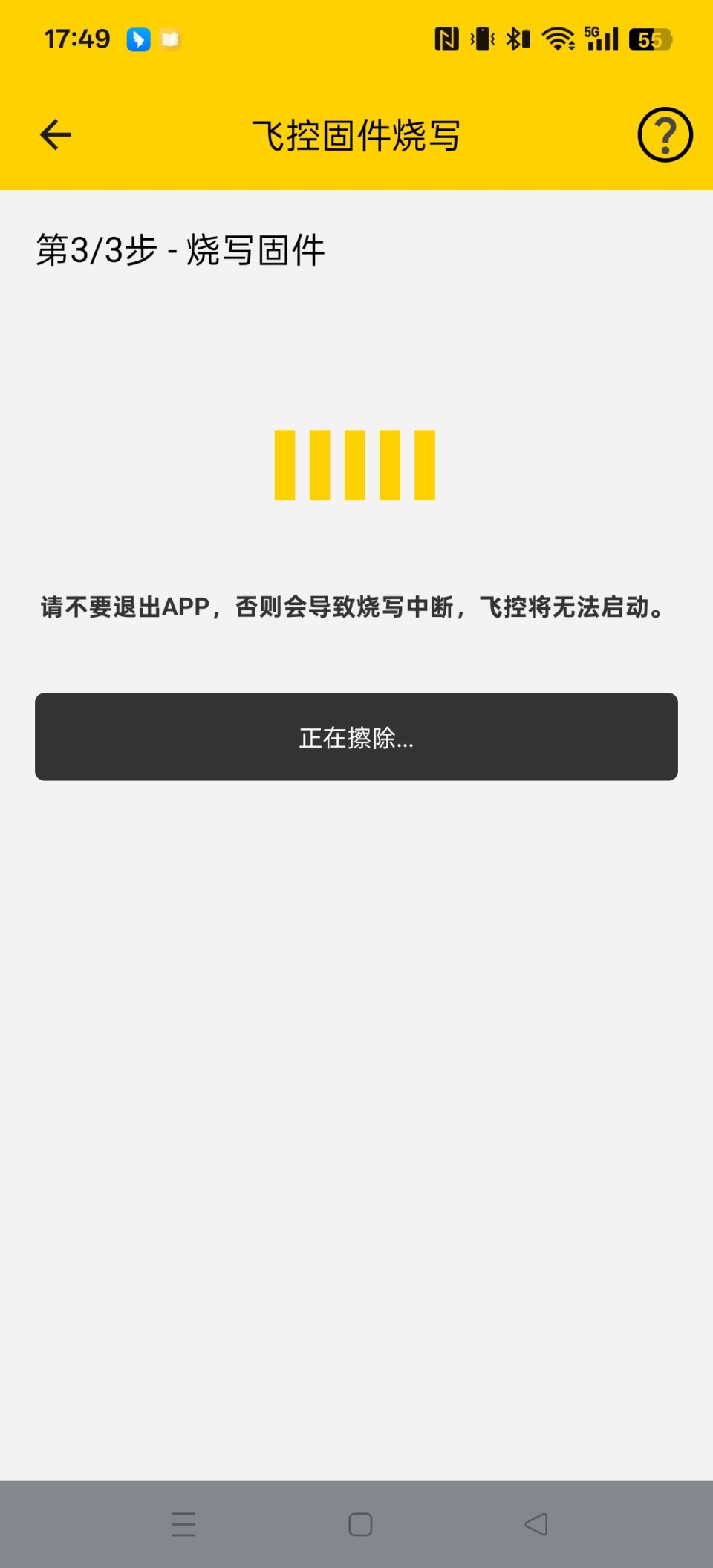The width and height of the screenshot is (713, 1568).
Task: Go back from the firmware flashing screen
Action: pos(56,135)
